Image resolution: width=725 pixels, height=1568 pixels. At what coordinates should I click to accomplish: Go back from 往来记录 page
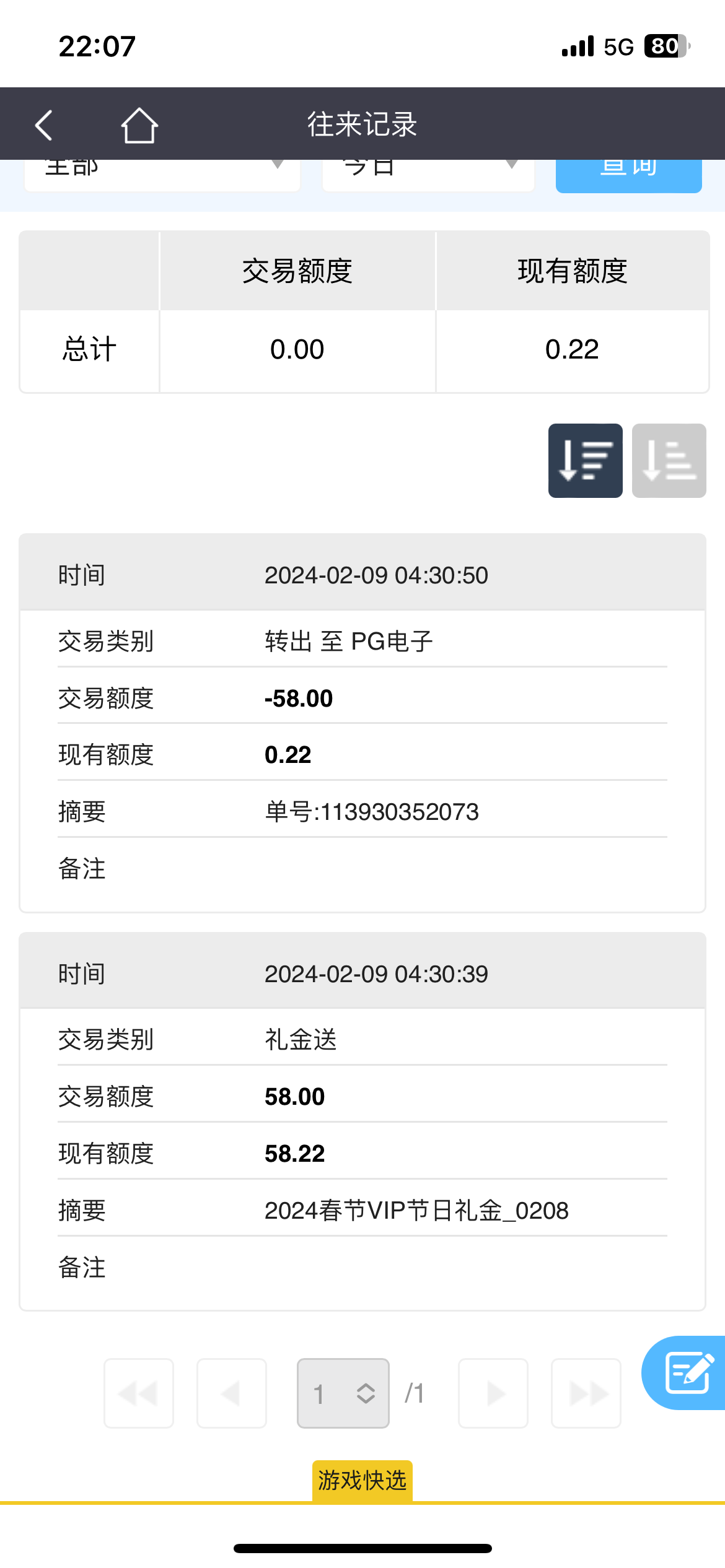pos(44,125)
